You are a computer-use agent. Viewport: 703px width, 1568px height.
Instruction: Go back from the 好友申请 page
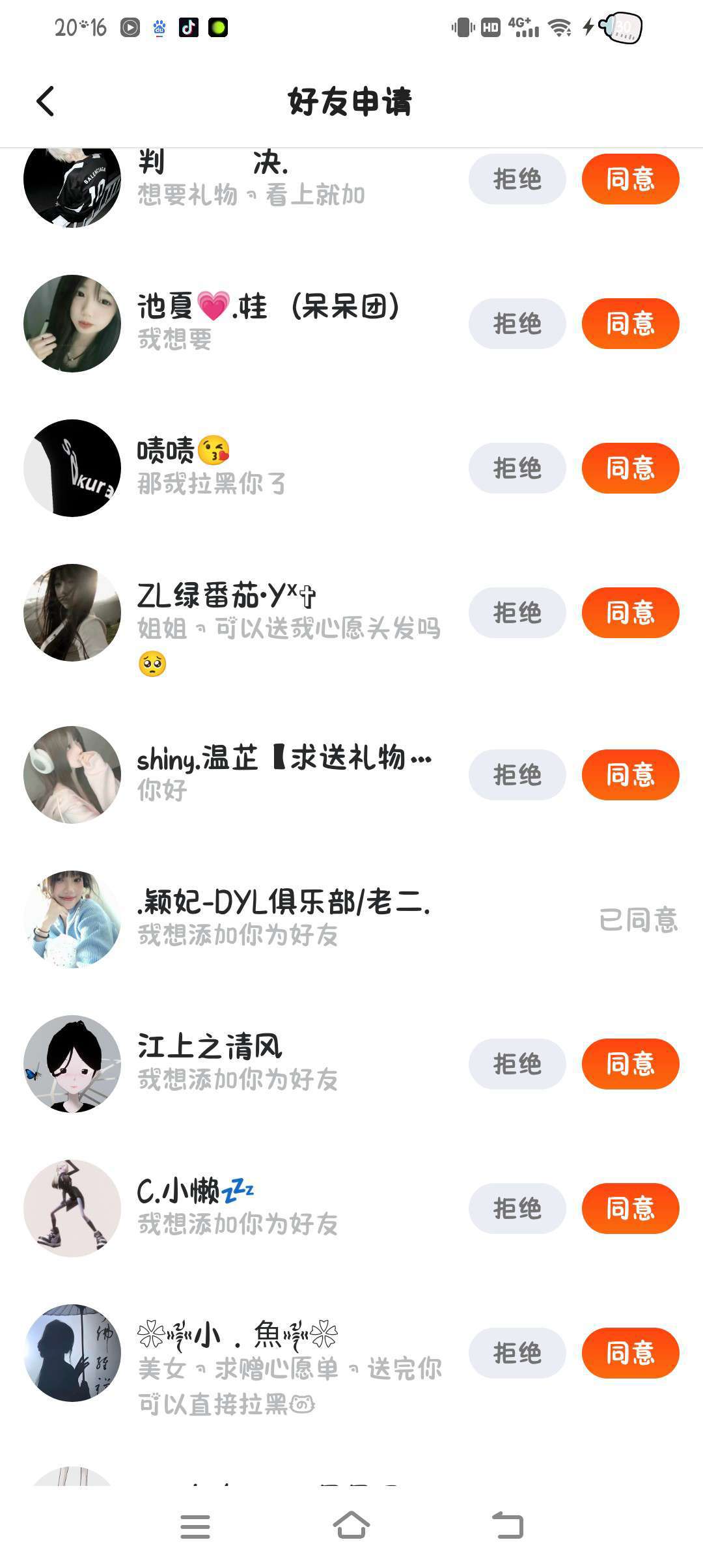[45, 102]
